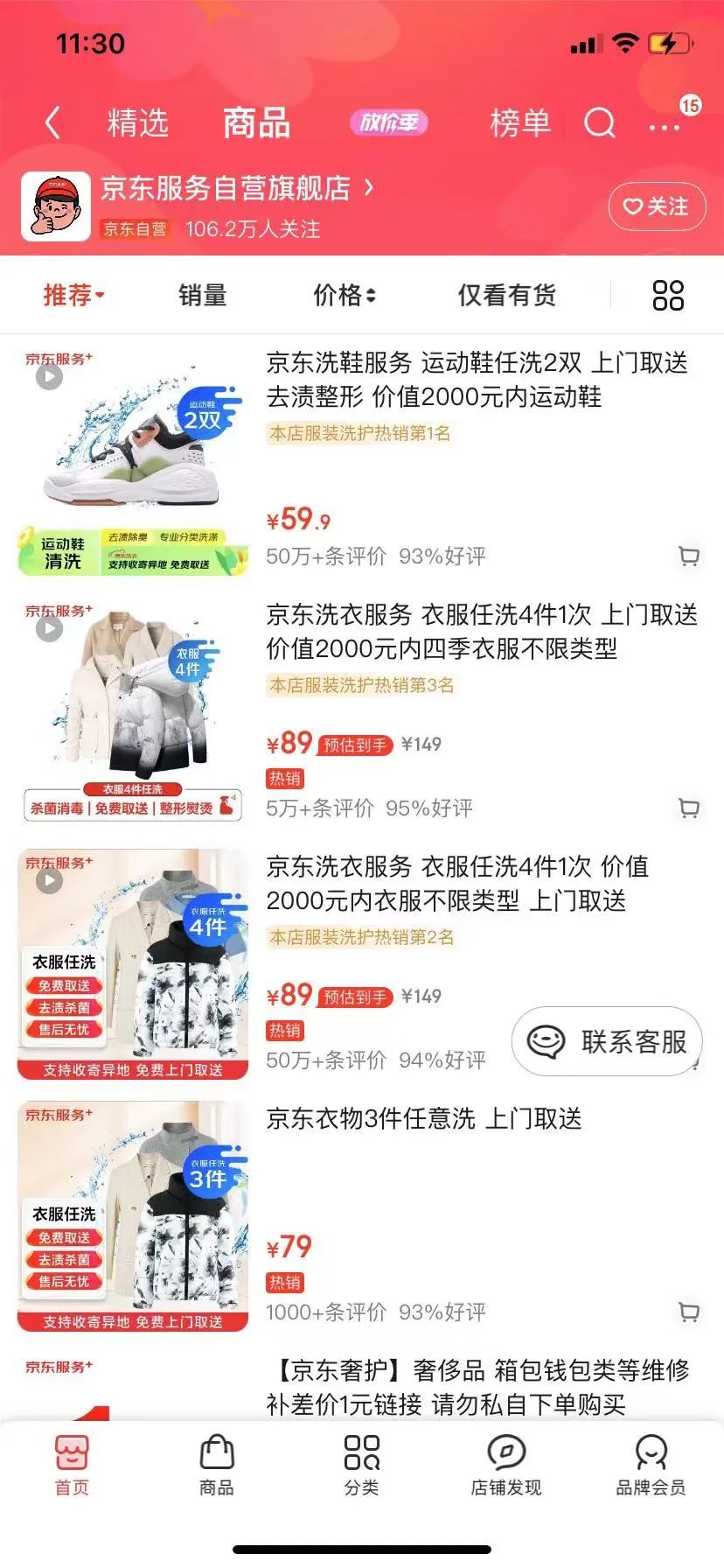Open 京东服务自营旗舰店 store details
The width and height of the screenshot is (724, 1568).
(x=236, y=188)
